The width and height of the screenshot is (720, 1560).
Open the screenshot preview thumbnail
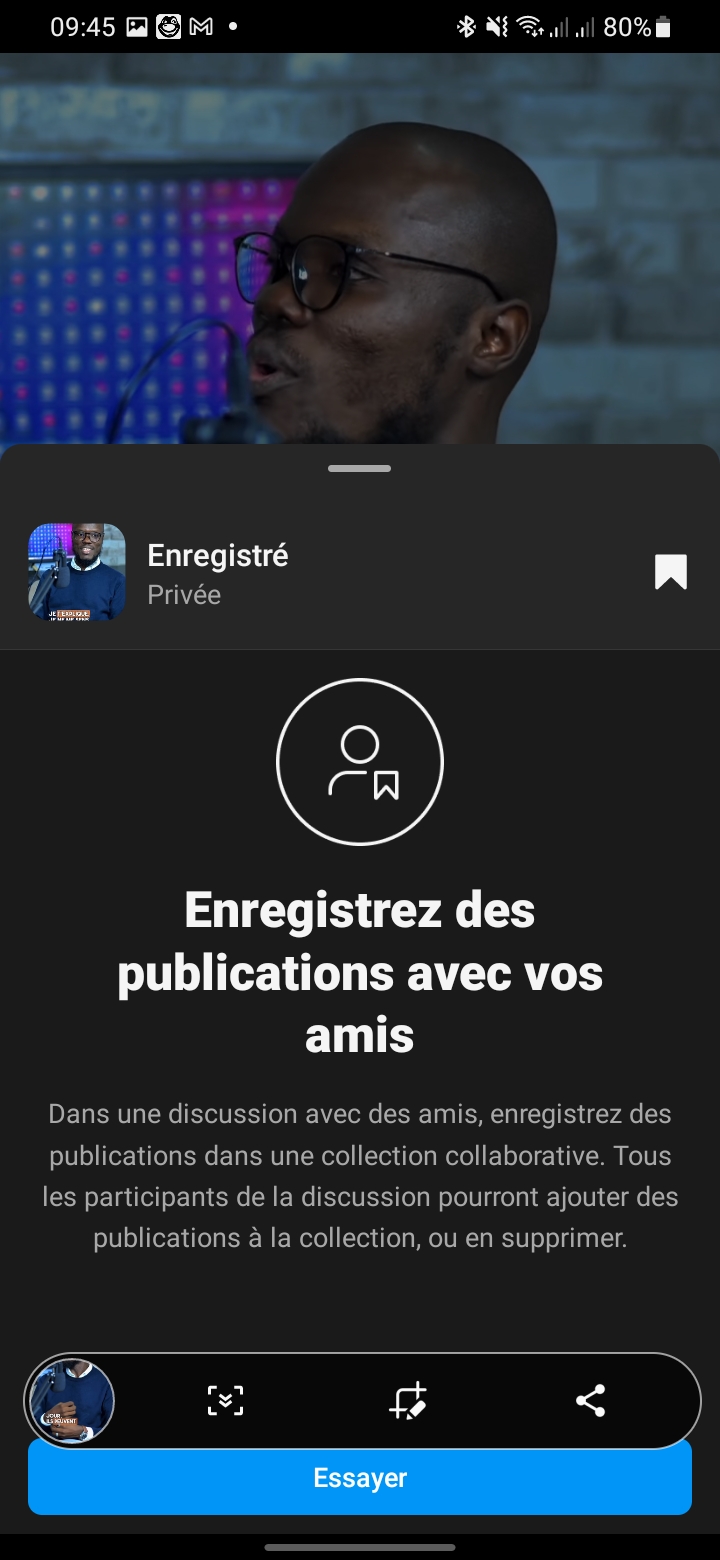click(x=72, y=1401)
